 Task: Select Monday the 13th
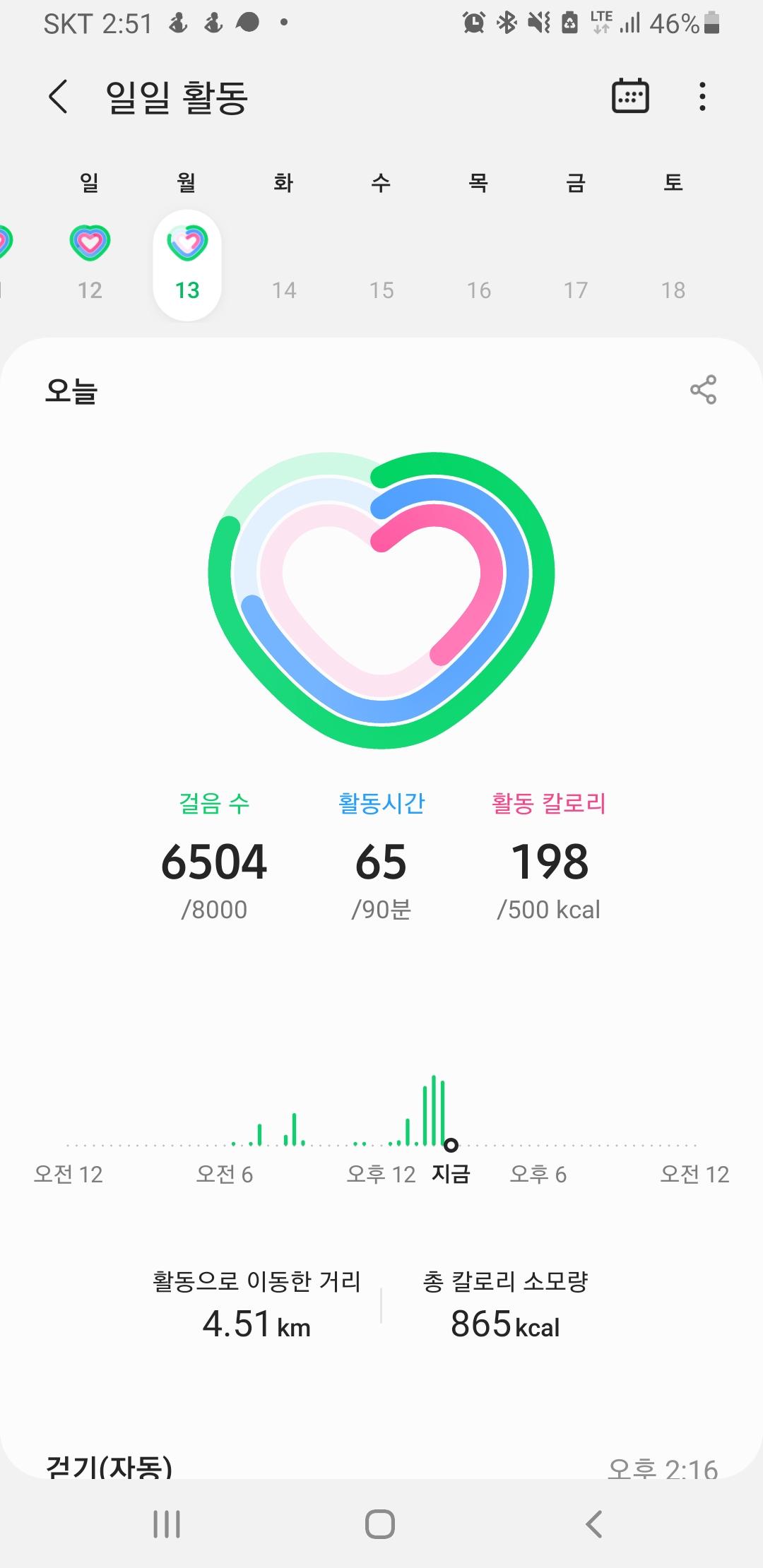pos(187,265)
